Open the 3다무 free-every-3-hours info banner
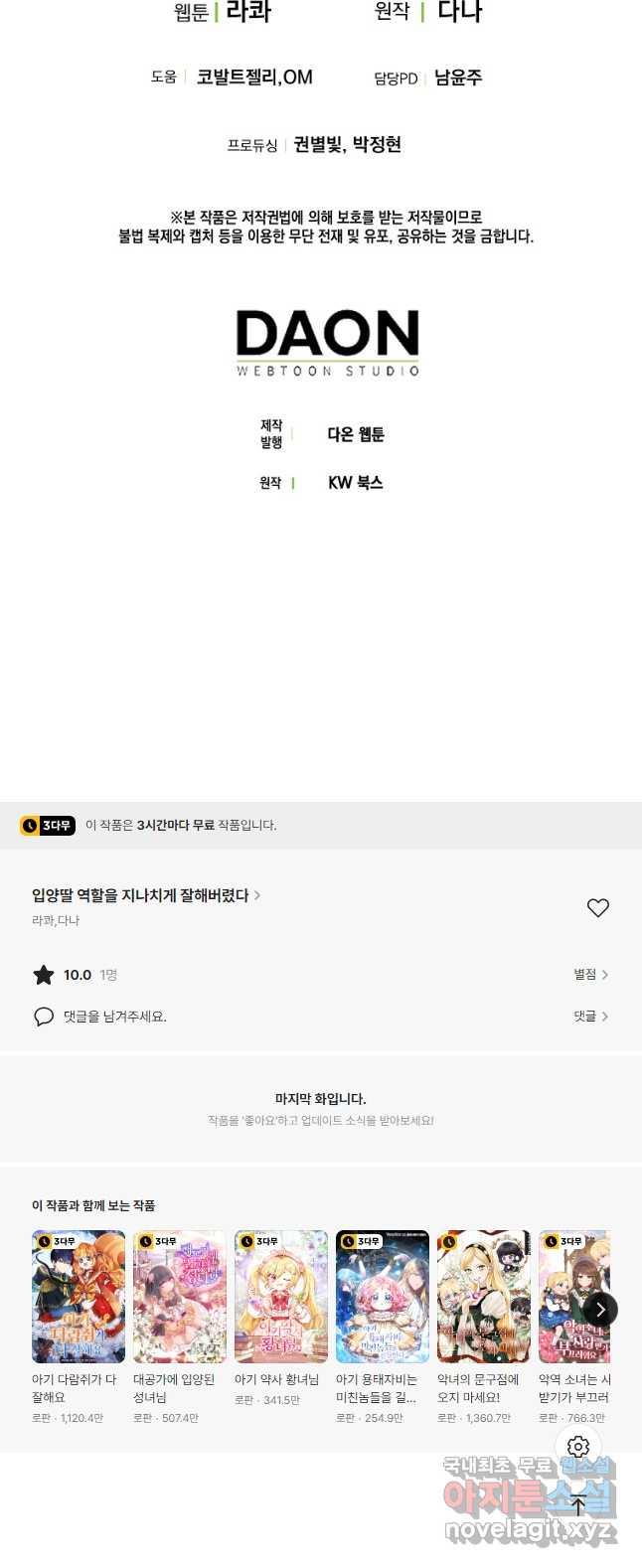Viewport: 642px width, 1568px height. (x=149, y=825)
